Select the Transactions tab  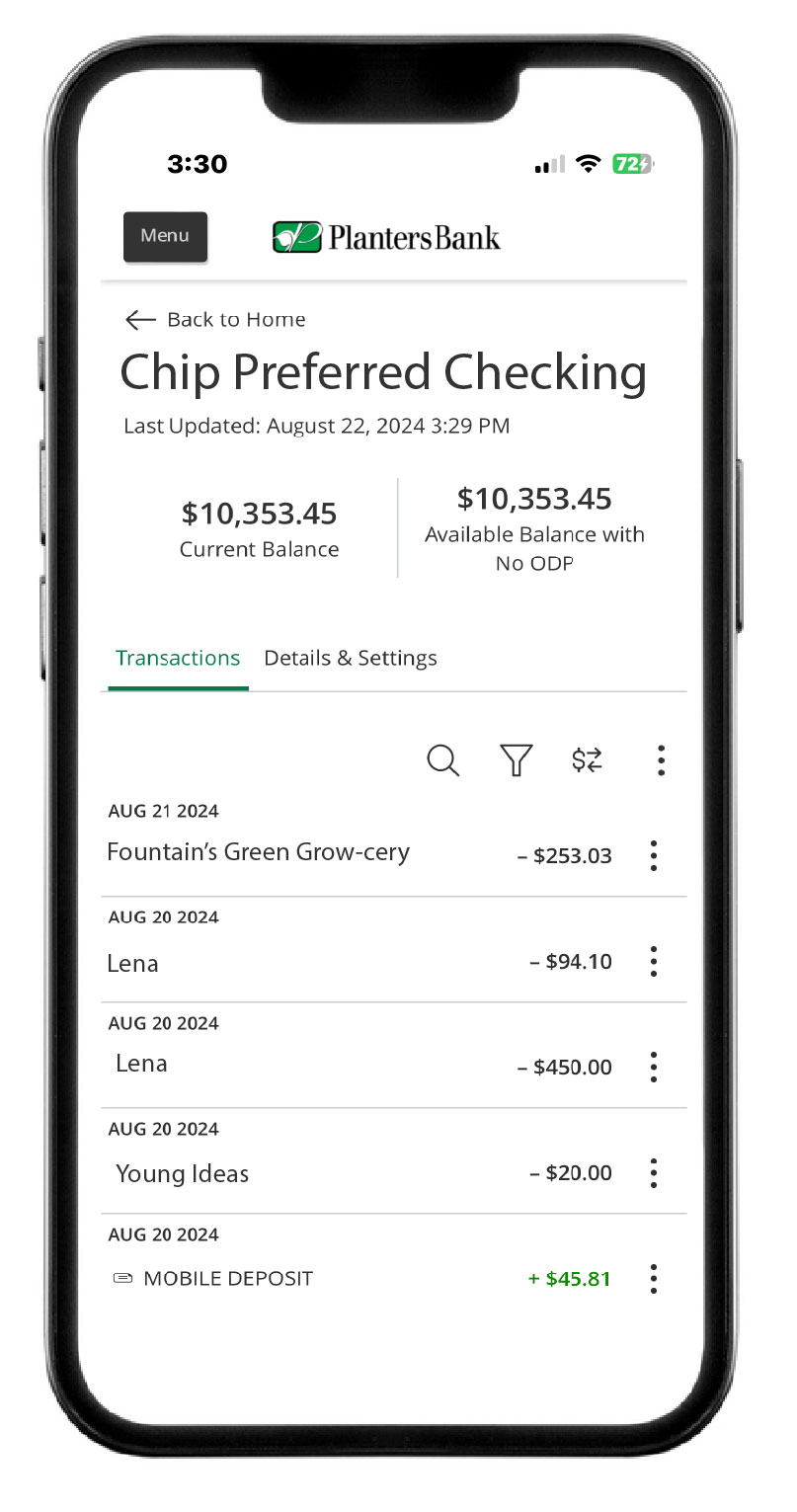[178, 658]
